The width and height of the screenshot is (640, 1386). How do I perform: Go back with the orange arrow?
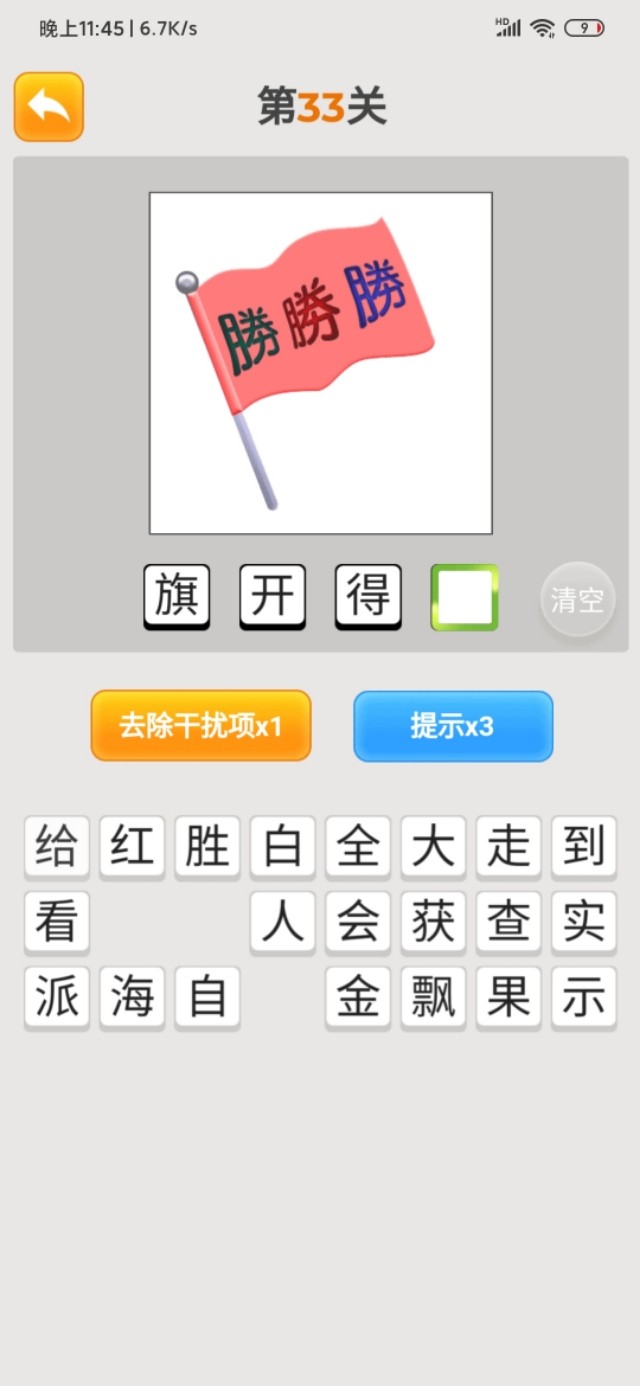pyautogui.click(x=48, y=106)
